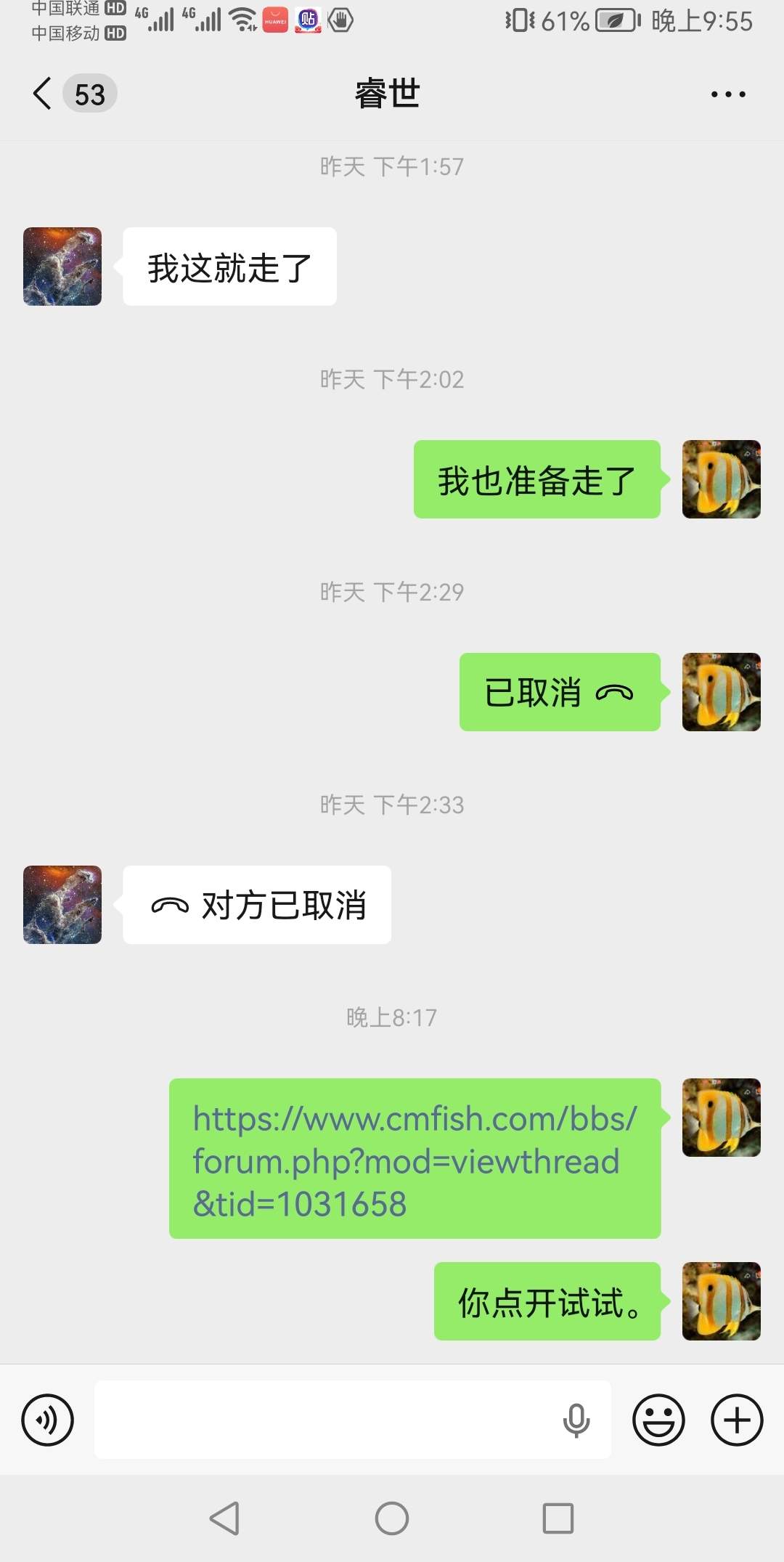Open the plus attachment menu

pyautogui.click(x=736, y=1420)
